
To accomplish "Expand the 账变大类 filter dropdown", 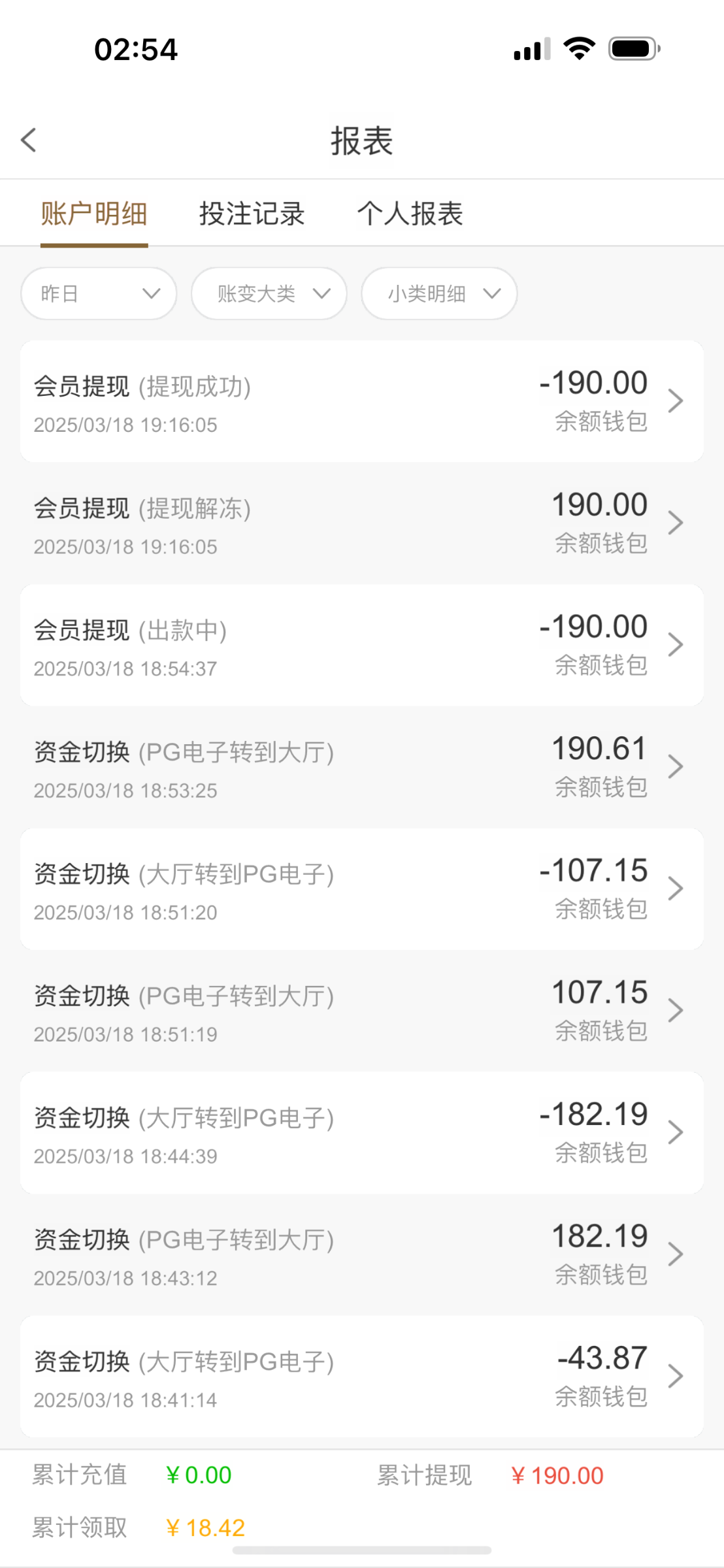I will click(x=269, y=293).
